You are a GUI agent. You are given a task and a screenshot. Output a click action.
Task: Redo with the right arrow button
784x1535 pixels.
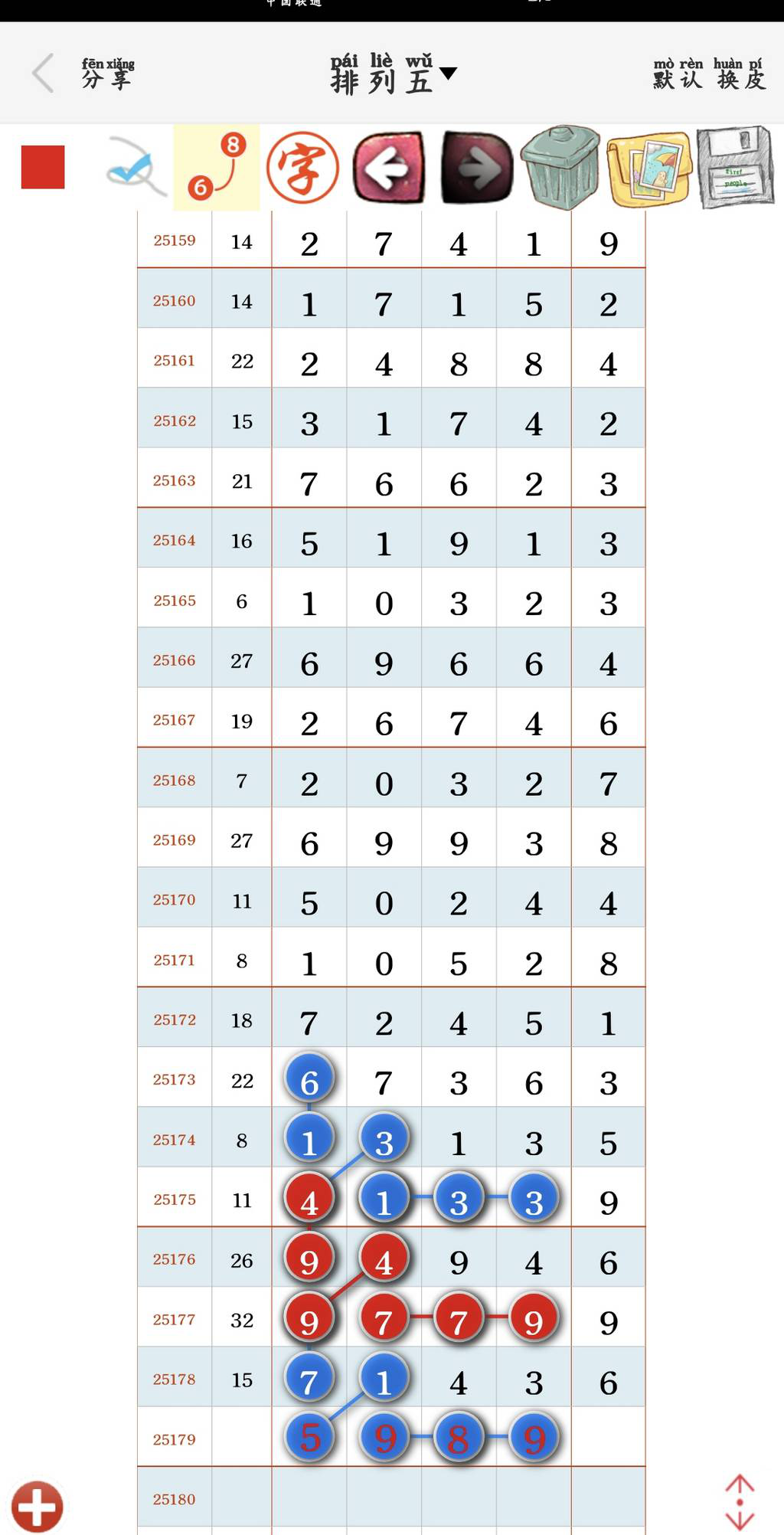(x=476, y=167)
